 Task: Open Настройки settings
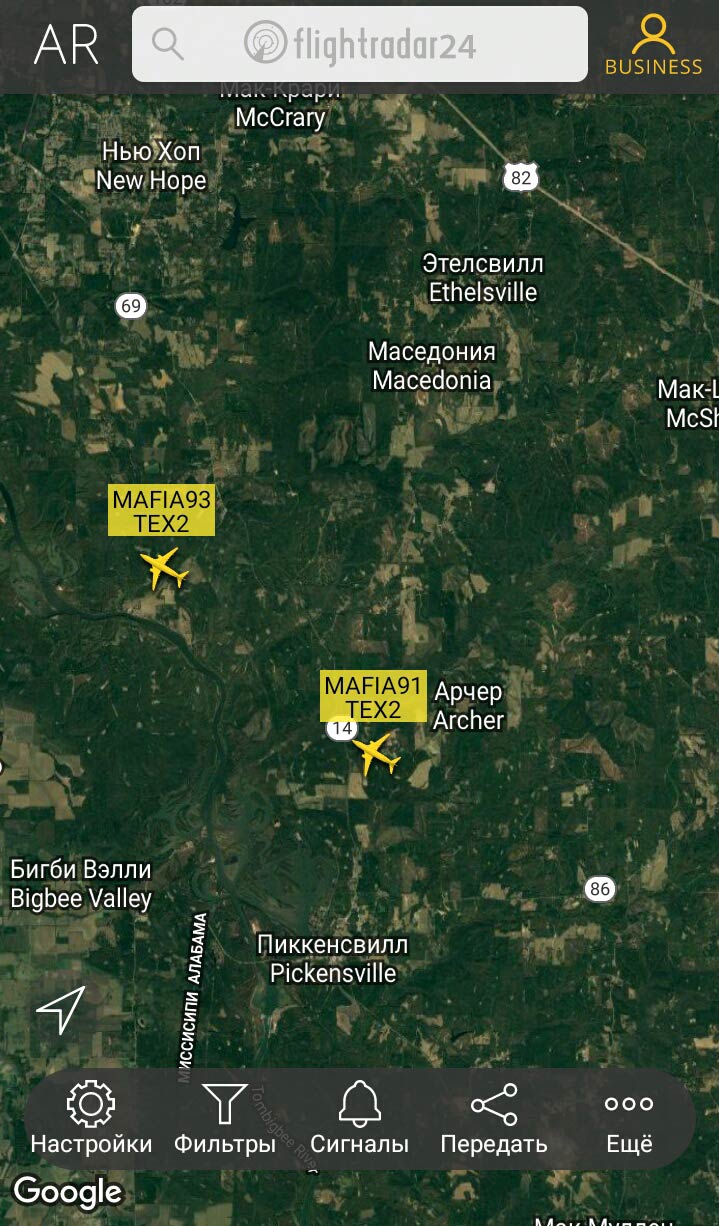click(91, 1118)
